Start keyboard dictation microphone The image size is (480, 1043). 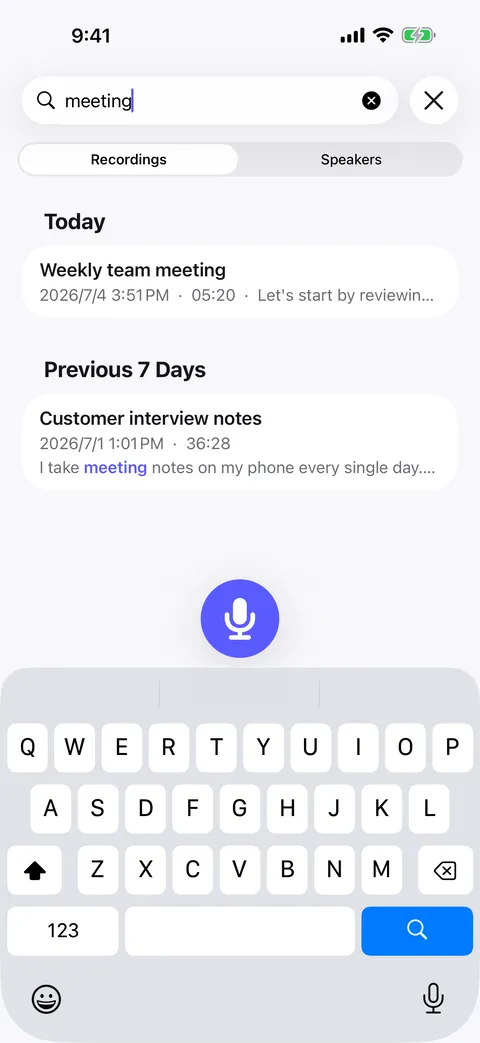433,998
